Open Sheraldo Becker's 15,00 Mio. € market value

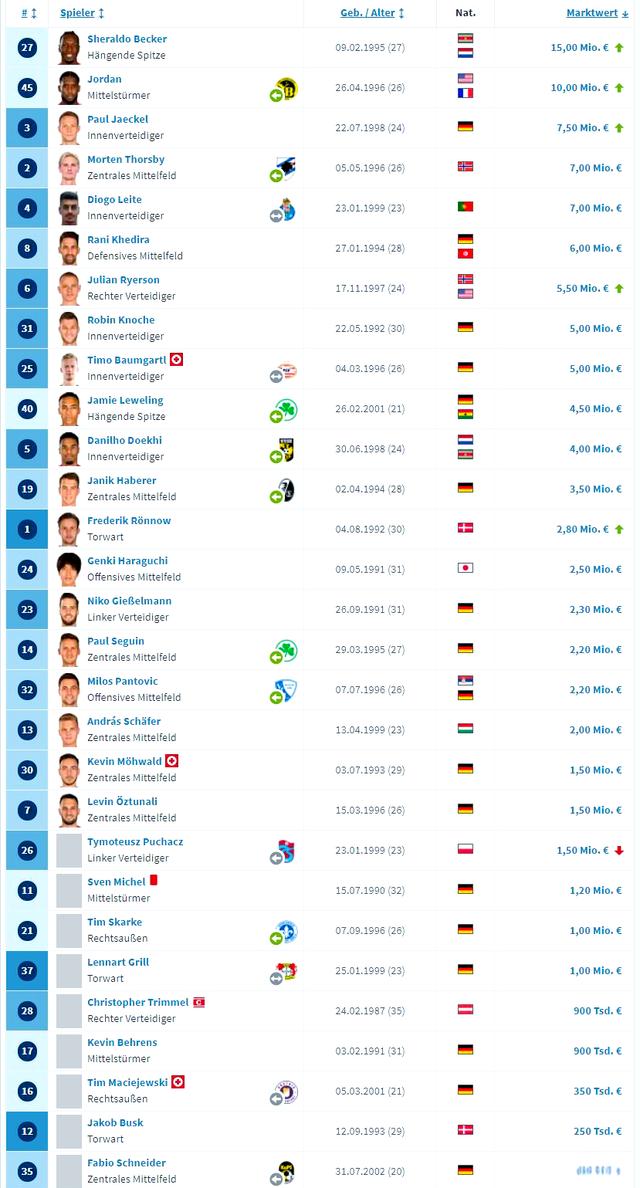pos(579,47)
